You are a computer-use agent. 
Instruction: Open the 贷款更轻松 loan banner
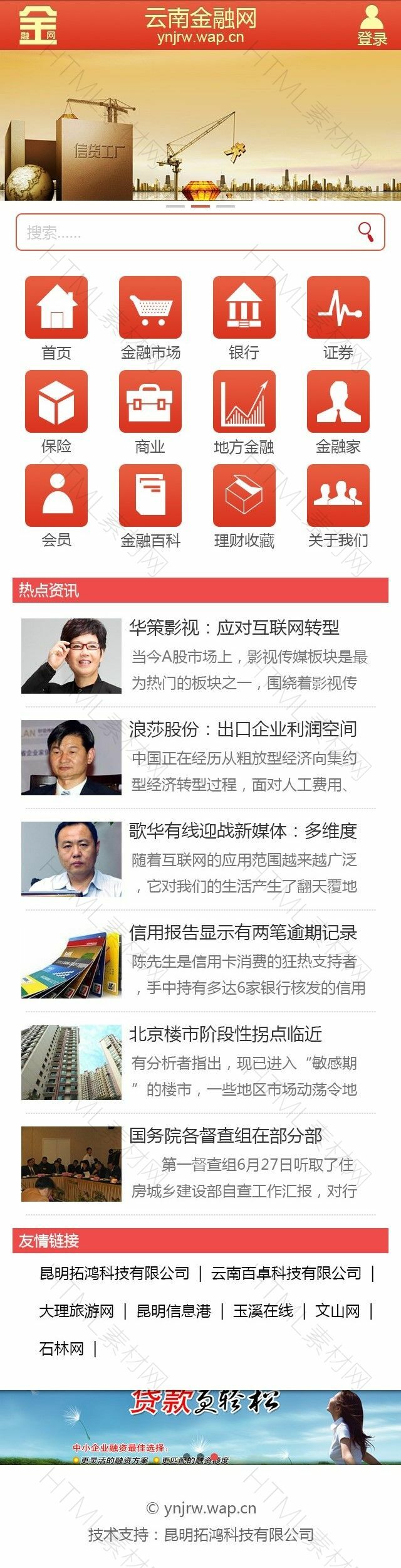coord(200,1427)
